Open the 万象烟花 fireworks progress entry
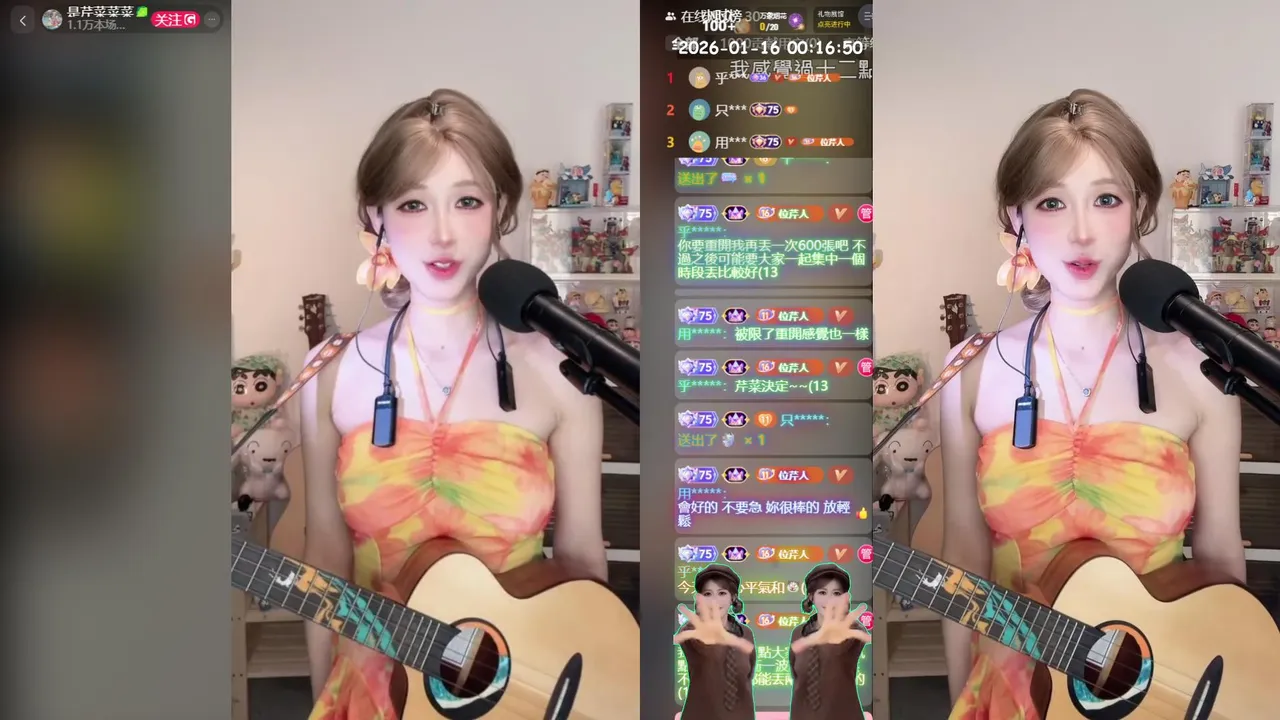The width and height of the screenshot is (1280, 720). tap(780, 20)
